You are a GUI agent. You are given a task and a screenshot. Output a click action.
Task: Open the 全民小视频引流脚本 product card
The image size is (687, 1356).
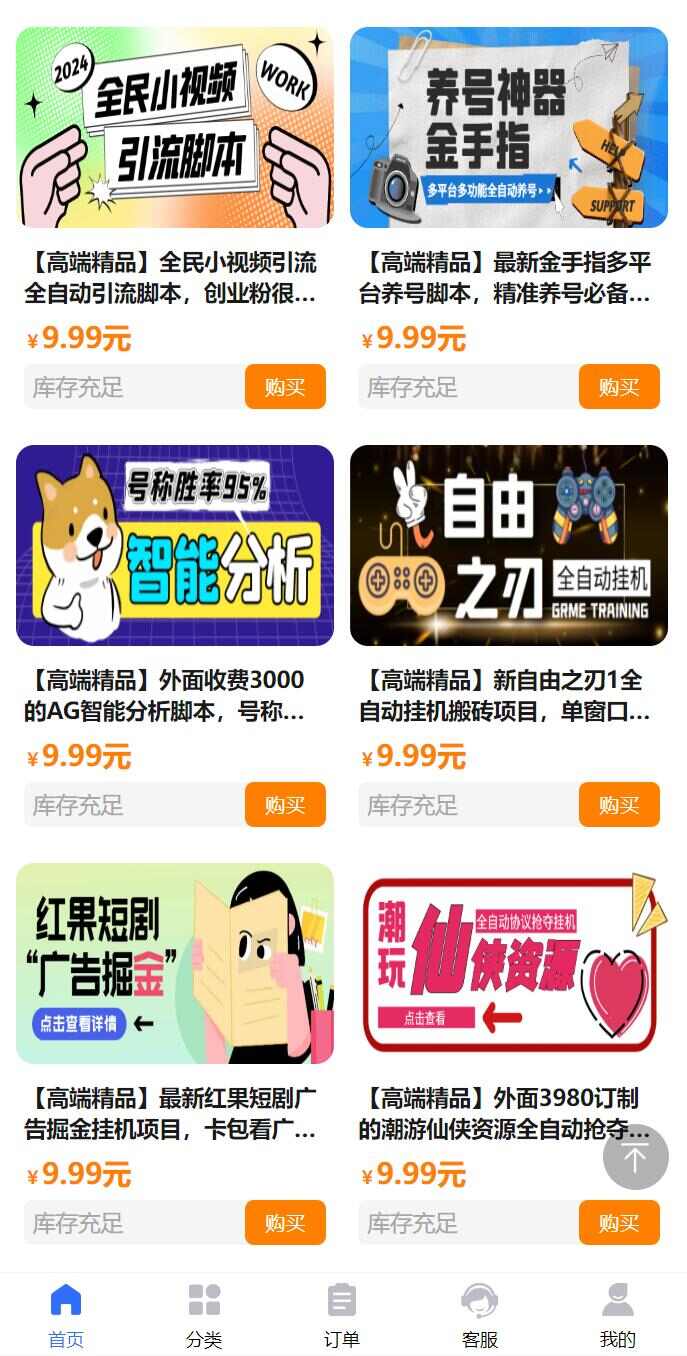pos(175,128)
